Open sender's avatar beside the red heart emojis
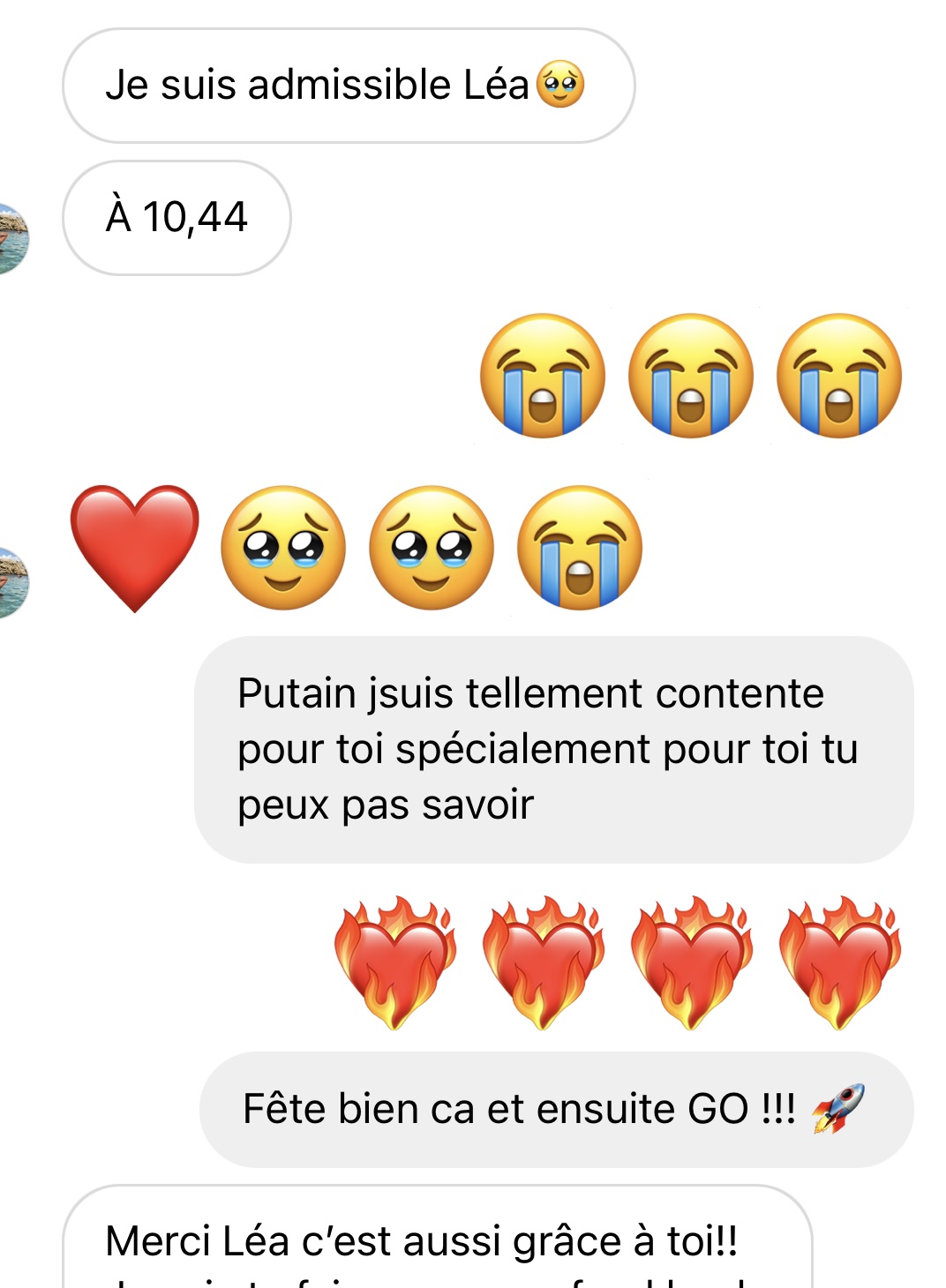The image size is (946, 1288). coord(11,582)
